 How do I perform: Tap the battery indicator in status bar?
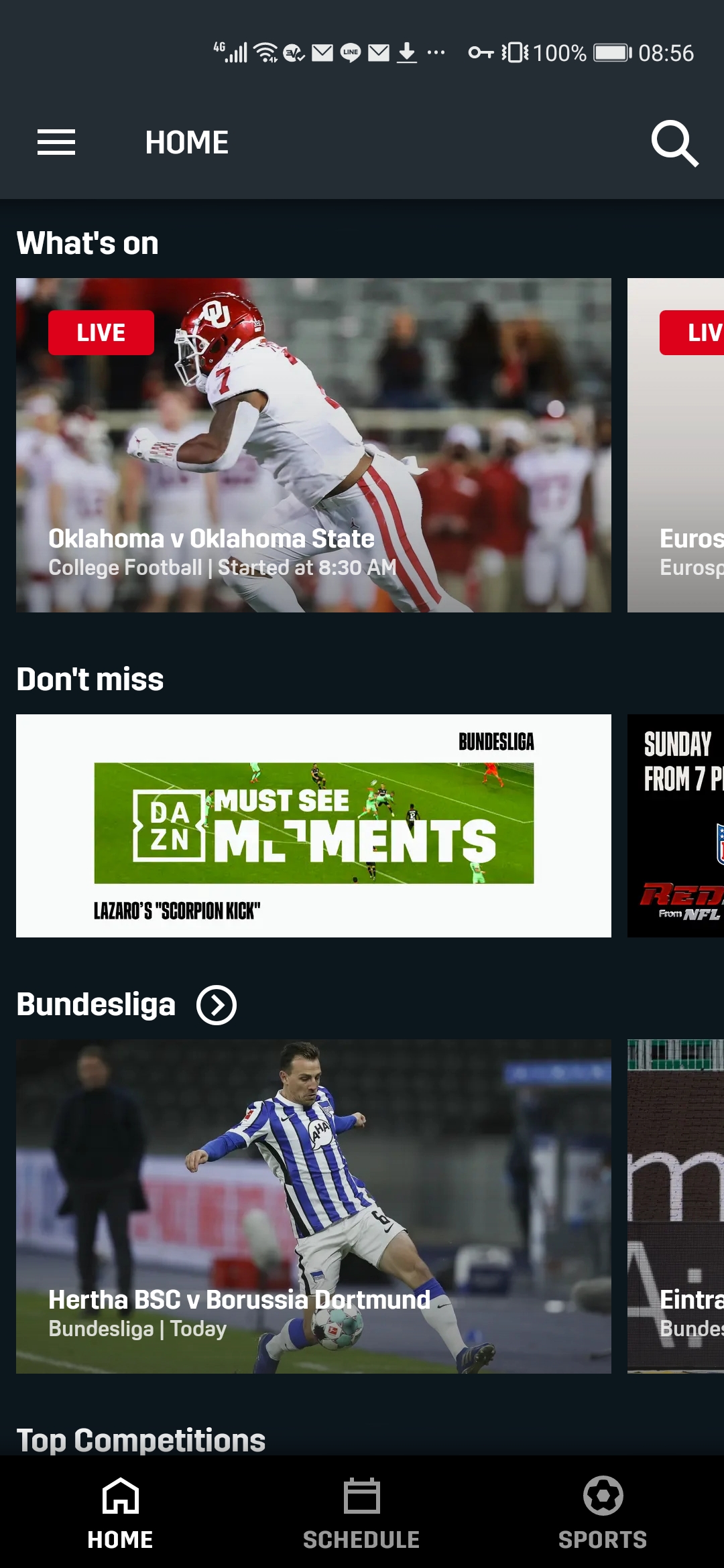[x=610, y=54]
